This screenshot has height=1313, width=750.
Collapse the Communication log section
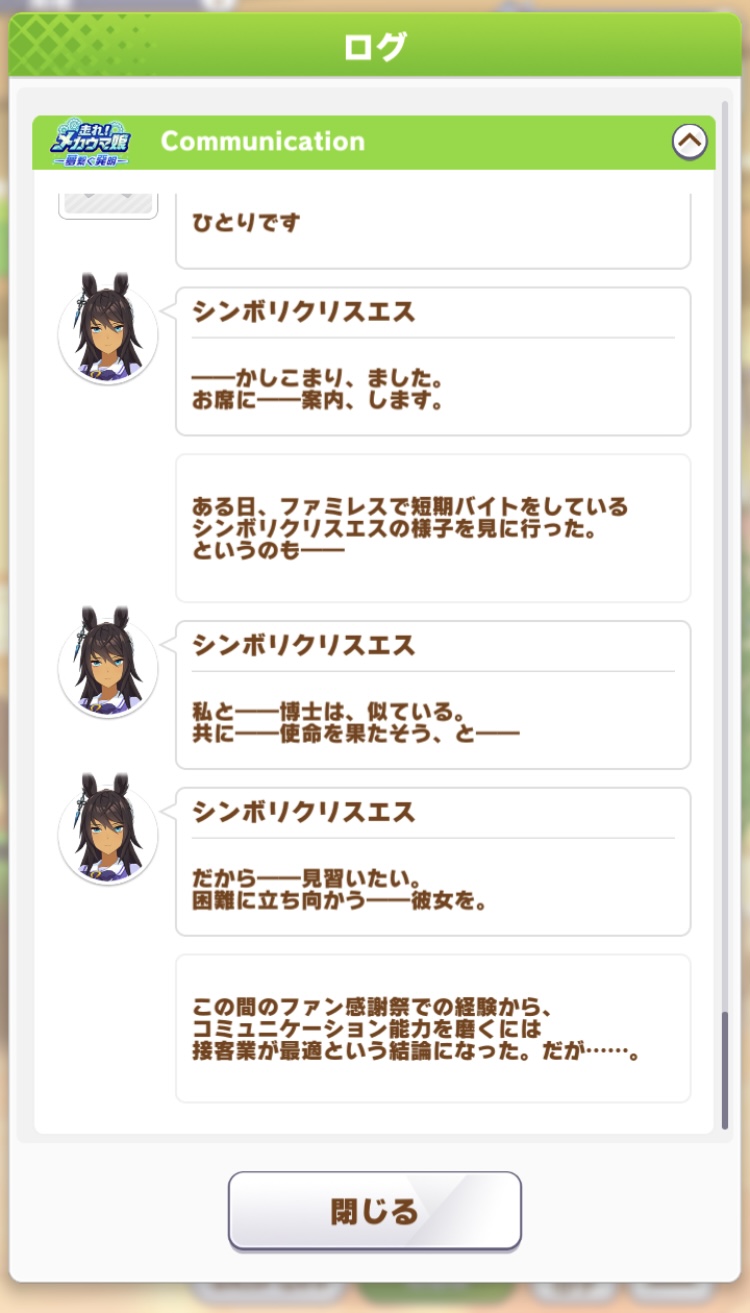click(x=689, y=141)
